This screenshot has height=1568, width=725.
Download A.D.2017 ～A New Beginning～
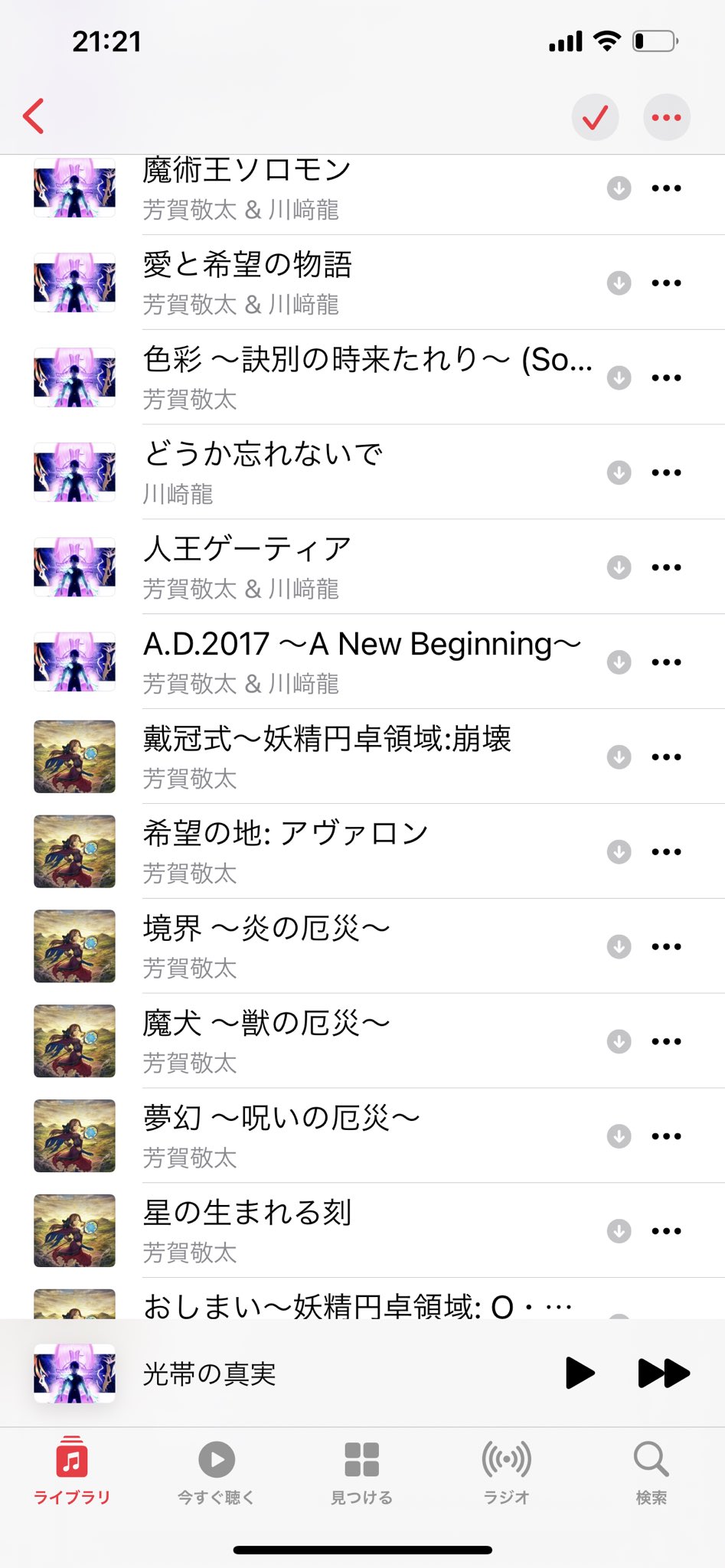tap(619, 662)
